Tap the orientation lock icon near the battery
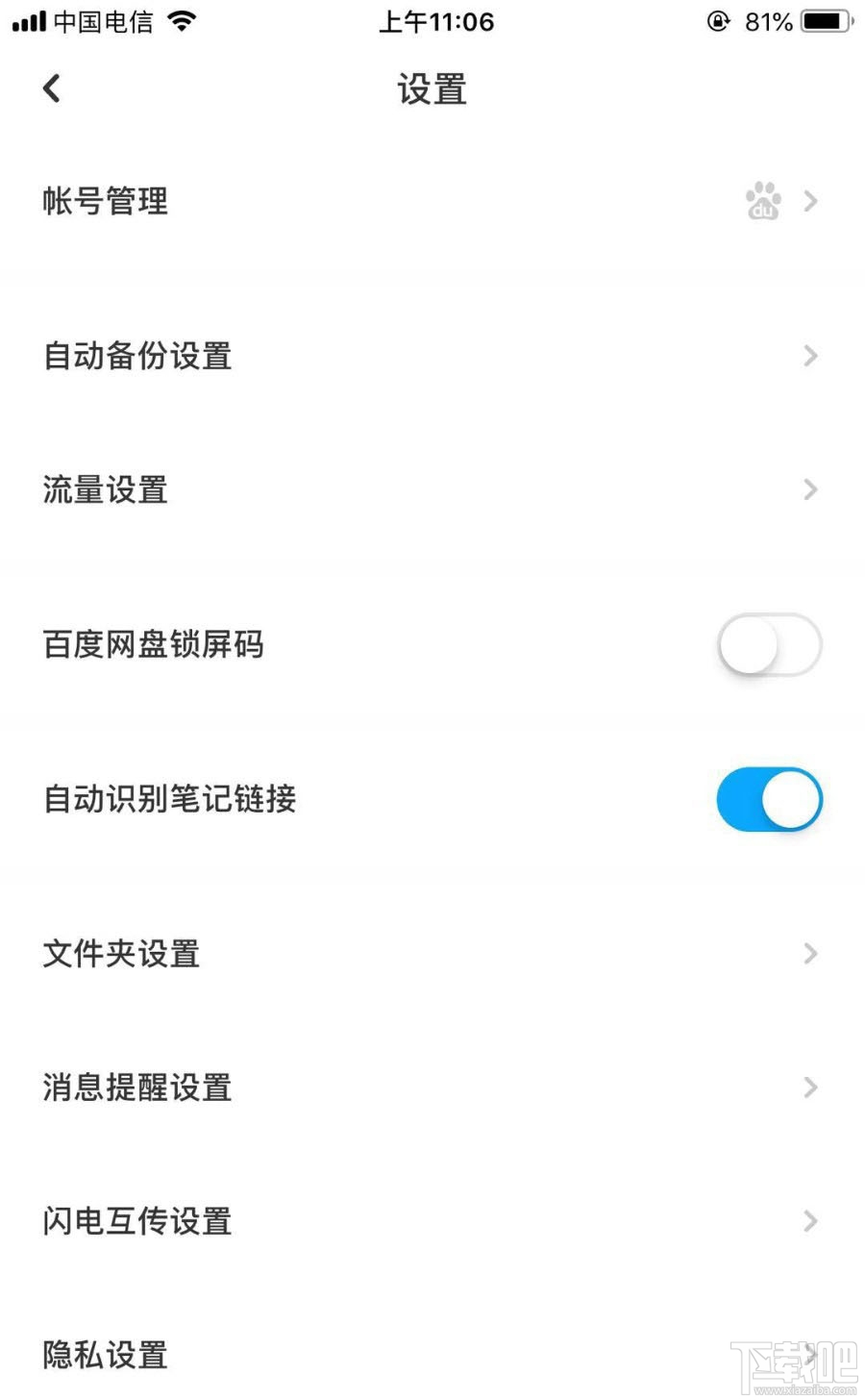865x1400 pixels. tap(719, 21)
